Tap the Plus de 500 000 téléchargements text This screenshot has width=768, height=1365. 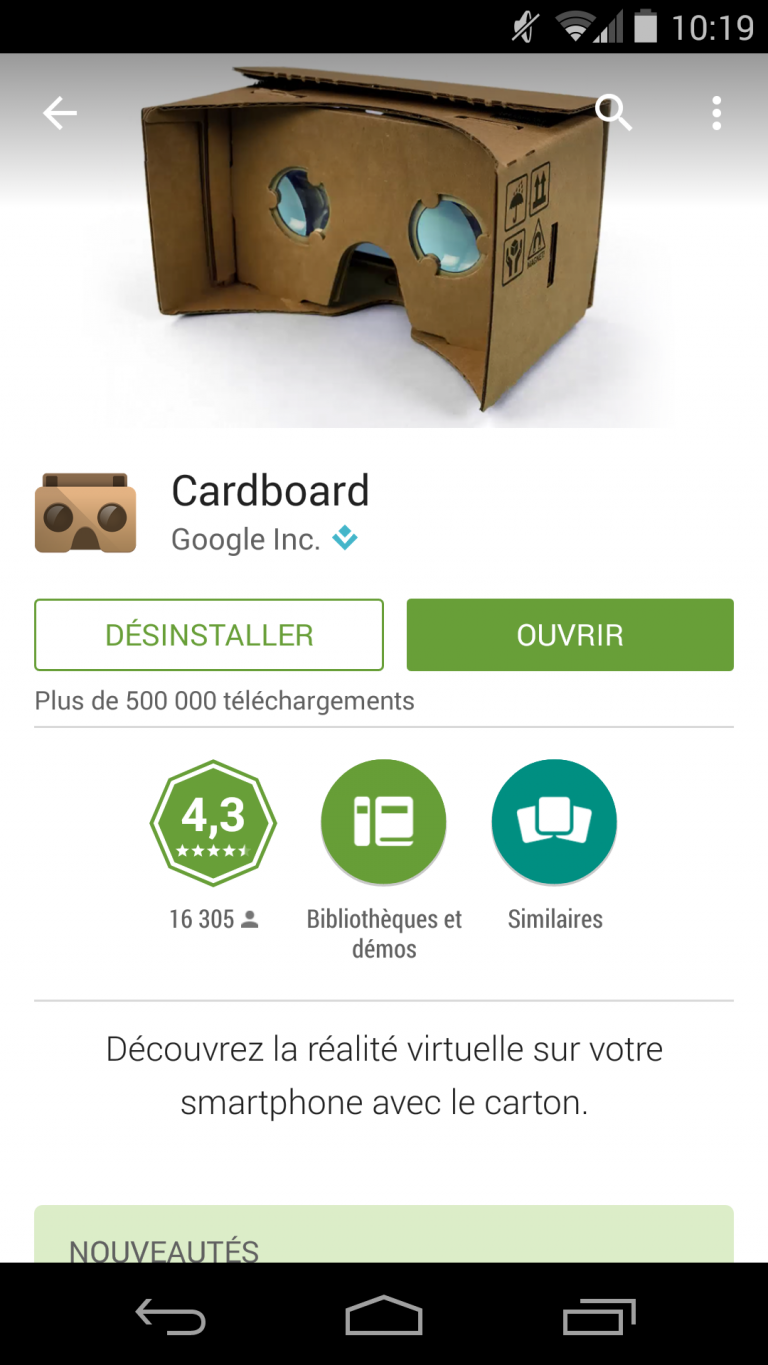224,700
